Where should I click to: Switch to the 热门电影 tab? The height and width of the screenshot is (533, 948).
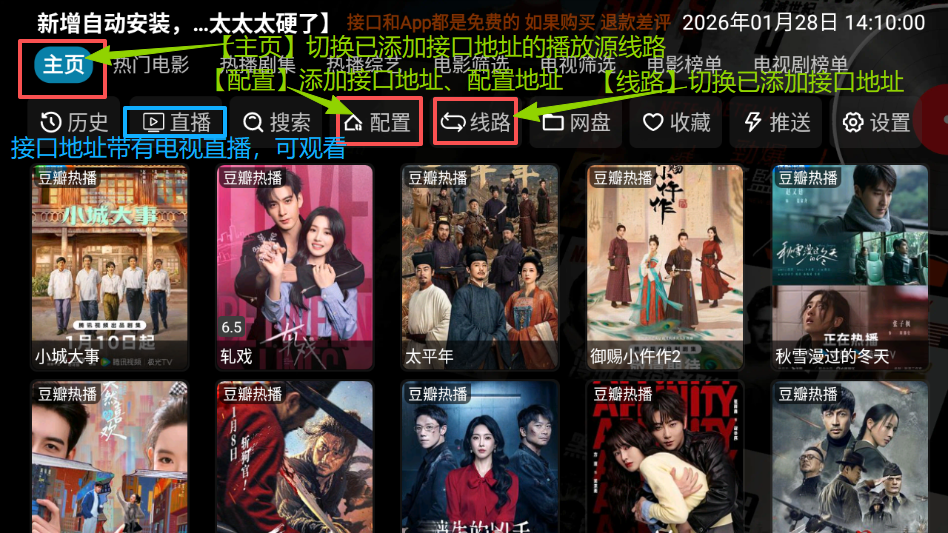150,66
